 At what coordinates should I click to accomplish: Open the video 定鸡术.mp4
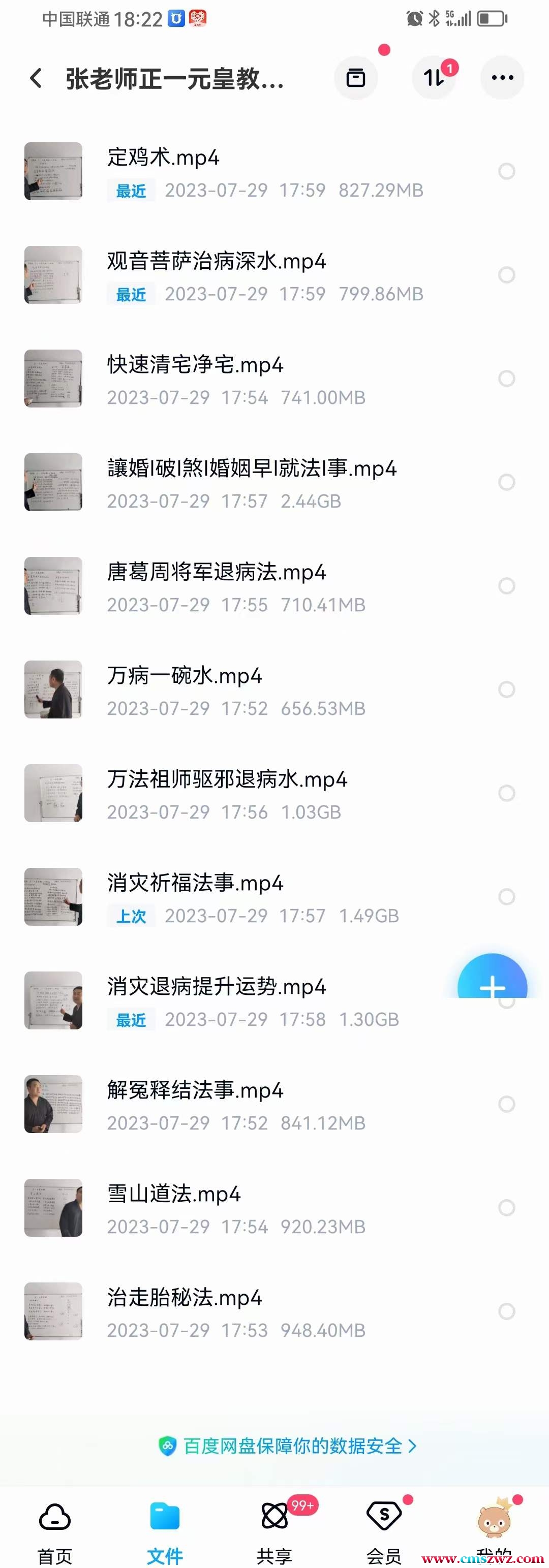click(x=163, y=158)
